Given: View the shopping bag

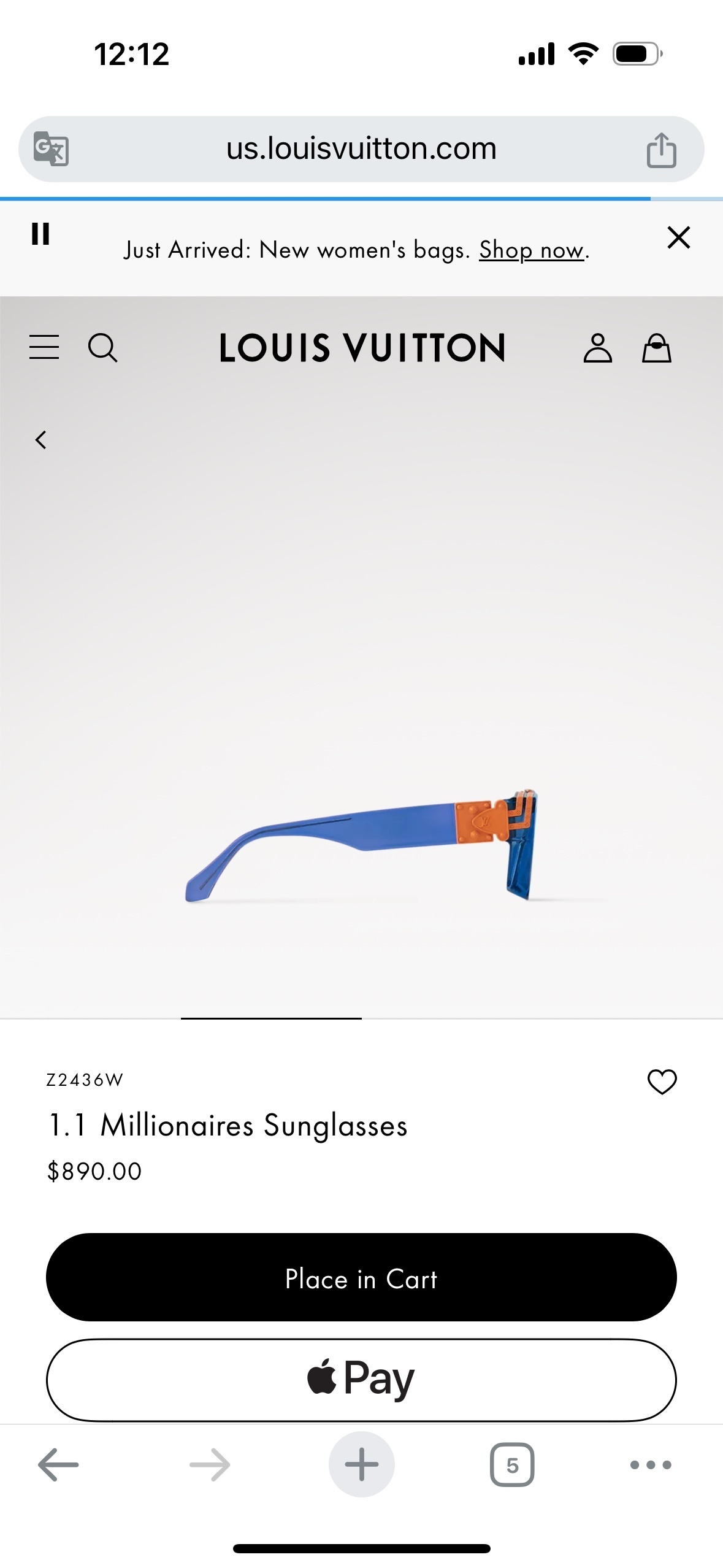Looking at the screenshot, I should click(656, 348).
